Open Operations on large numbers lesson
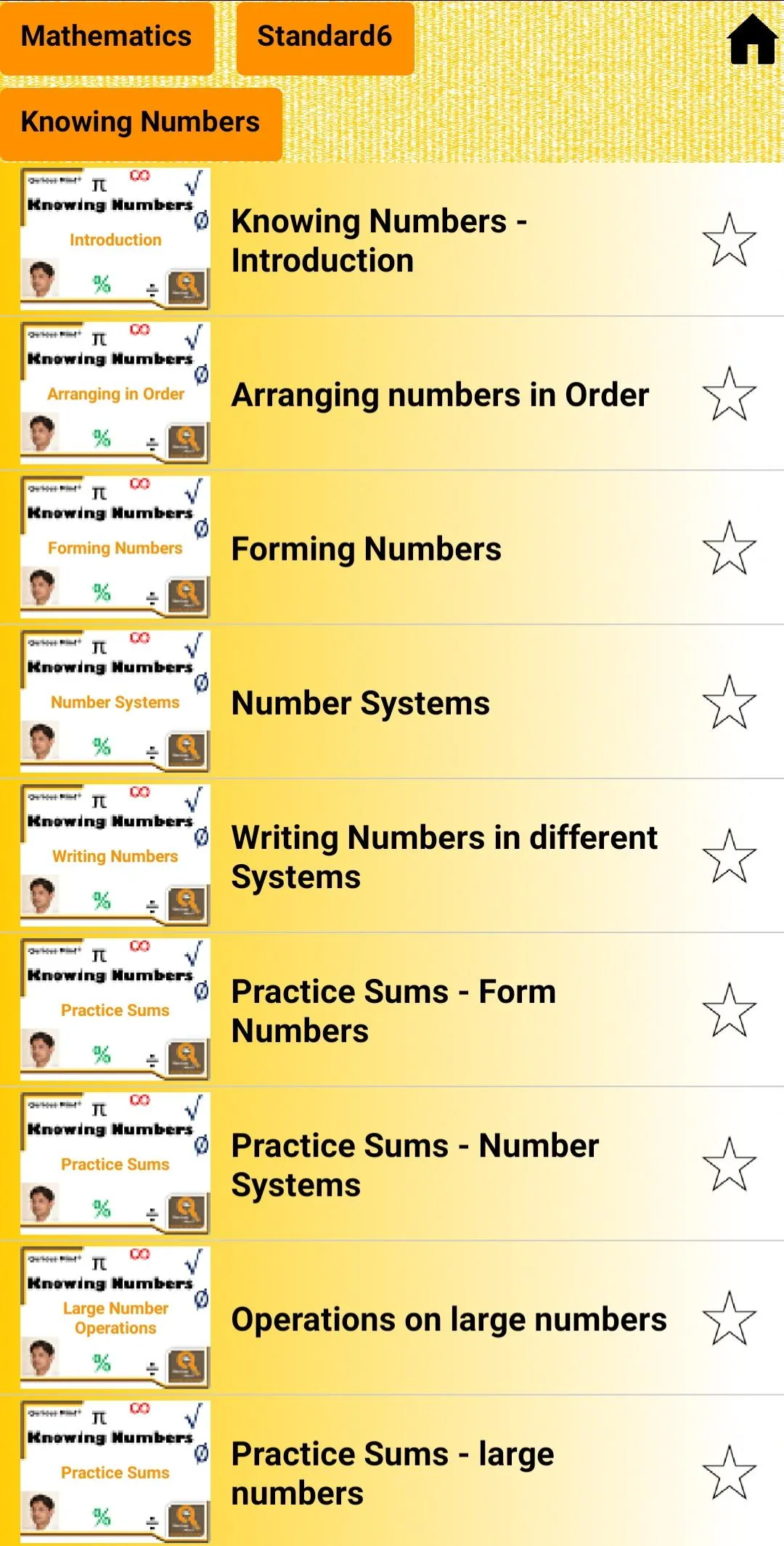Viewport: 784px width, 1546px height. 392,1317
